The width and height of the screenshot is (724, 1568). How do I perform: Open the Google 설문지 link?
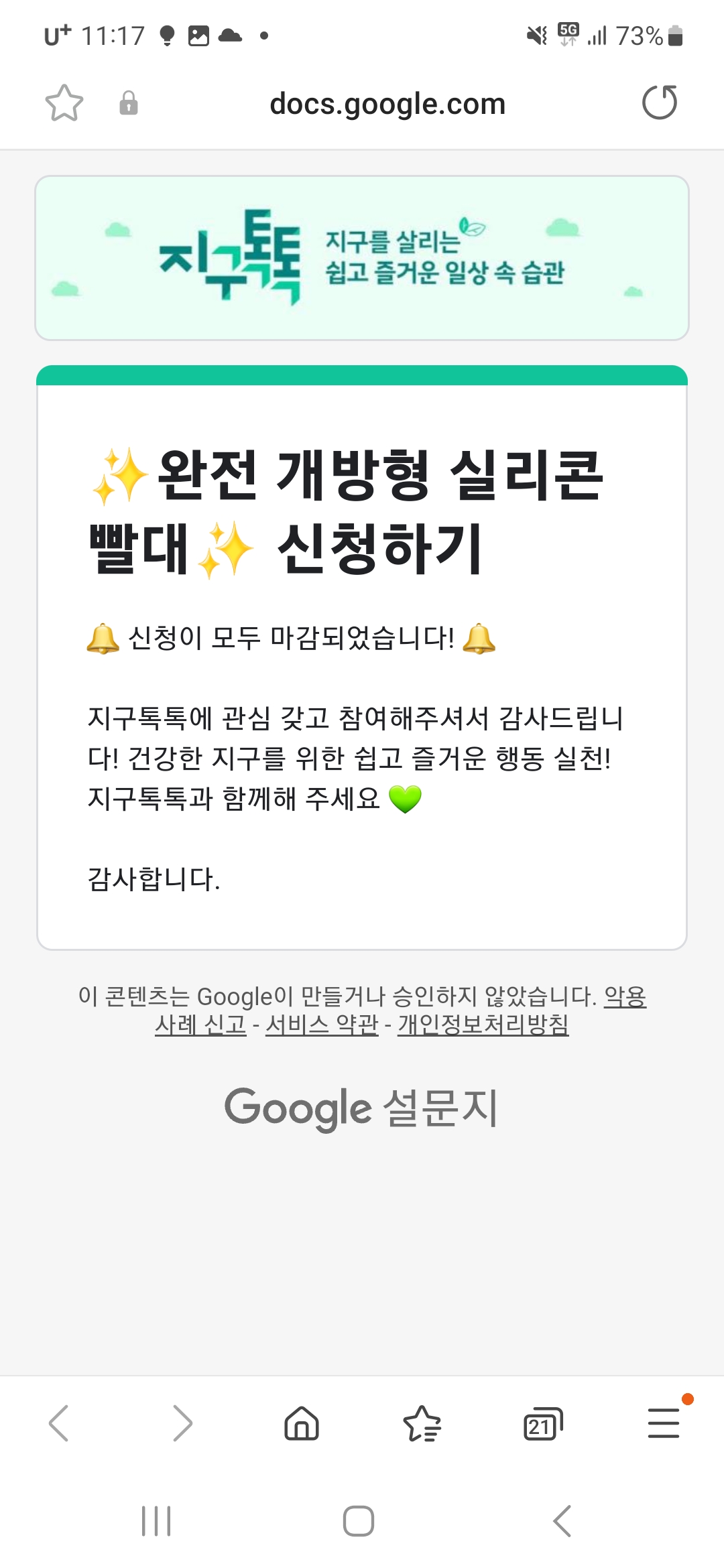click(361, 1107)
